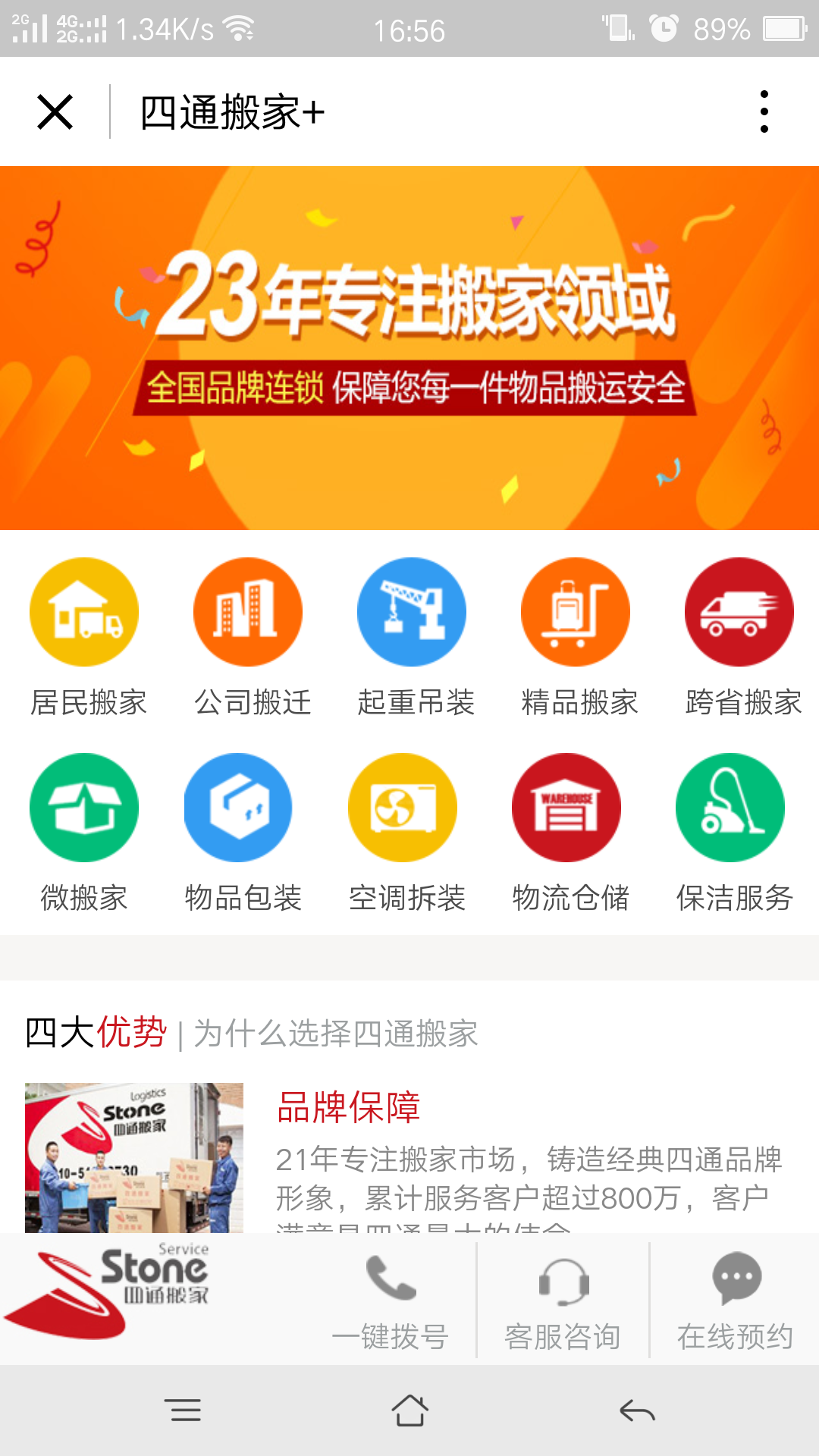Open the 23年专注搬家领域 banner
The height and width of the screenshot is (1456, 819).
pos(409,348)
